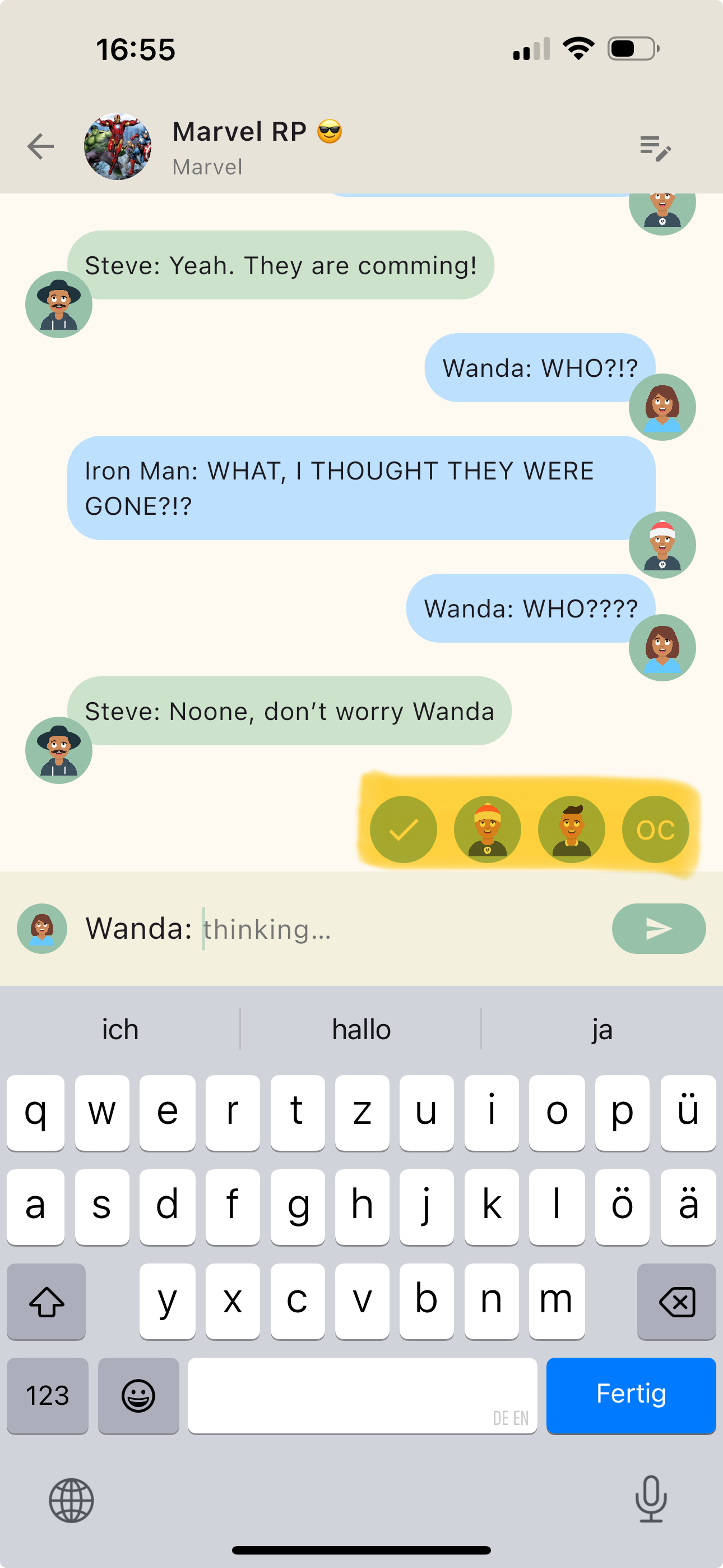Tap the Wanda avatar beside the input
The width and height of the screenshot is (723, 1568).
pyautogui.click(x=42, y=928)
